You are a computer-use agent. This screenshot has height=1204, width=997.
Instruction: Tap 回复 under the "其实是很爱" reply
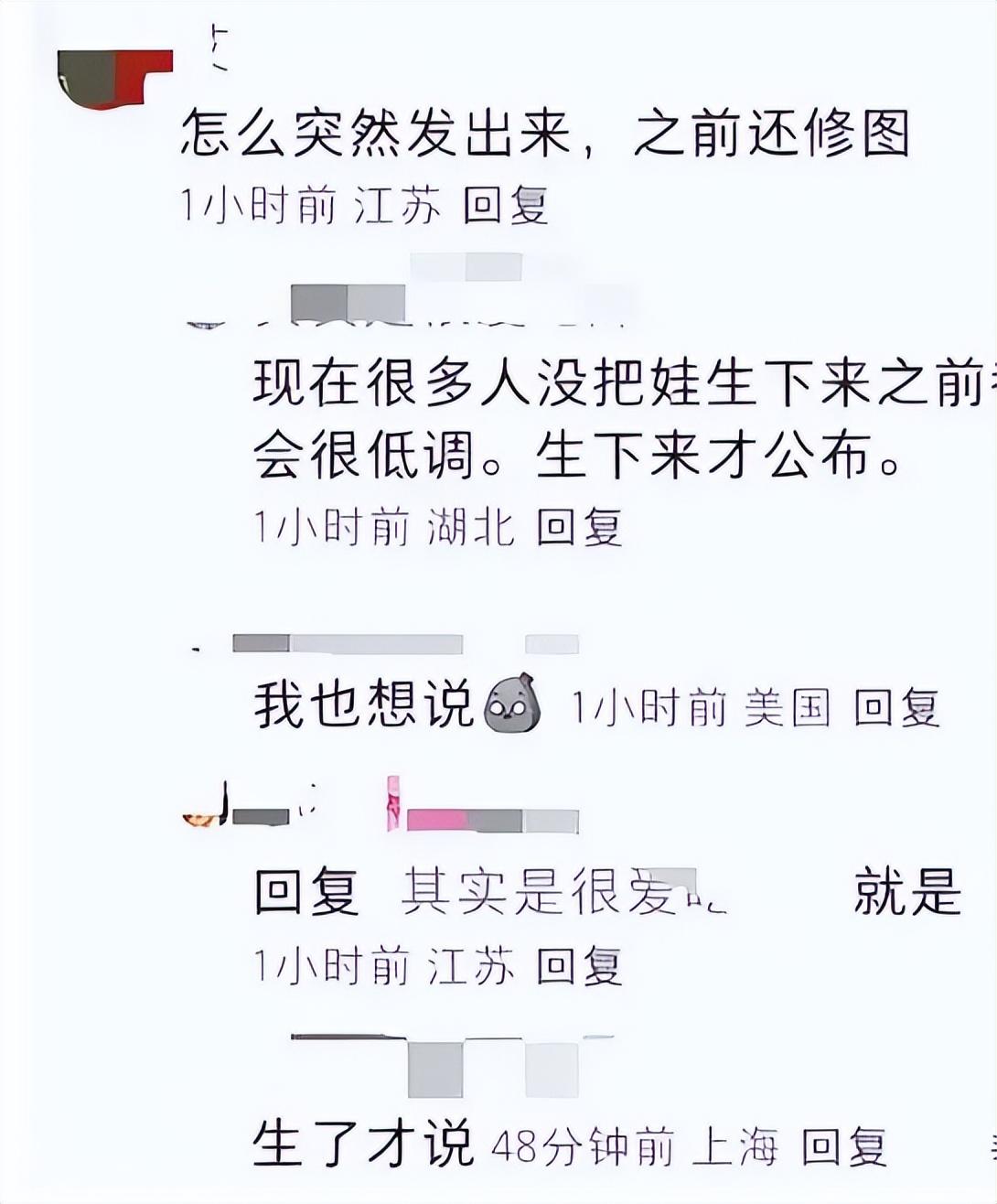578,966
